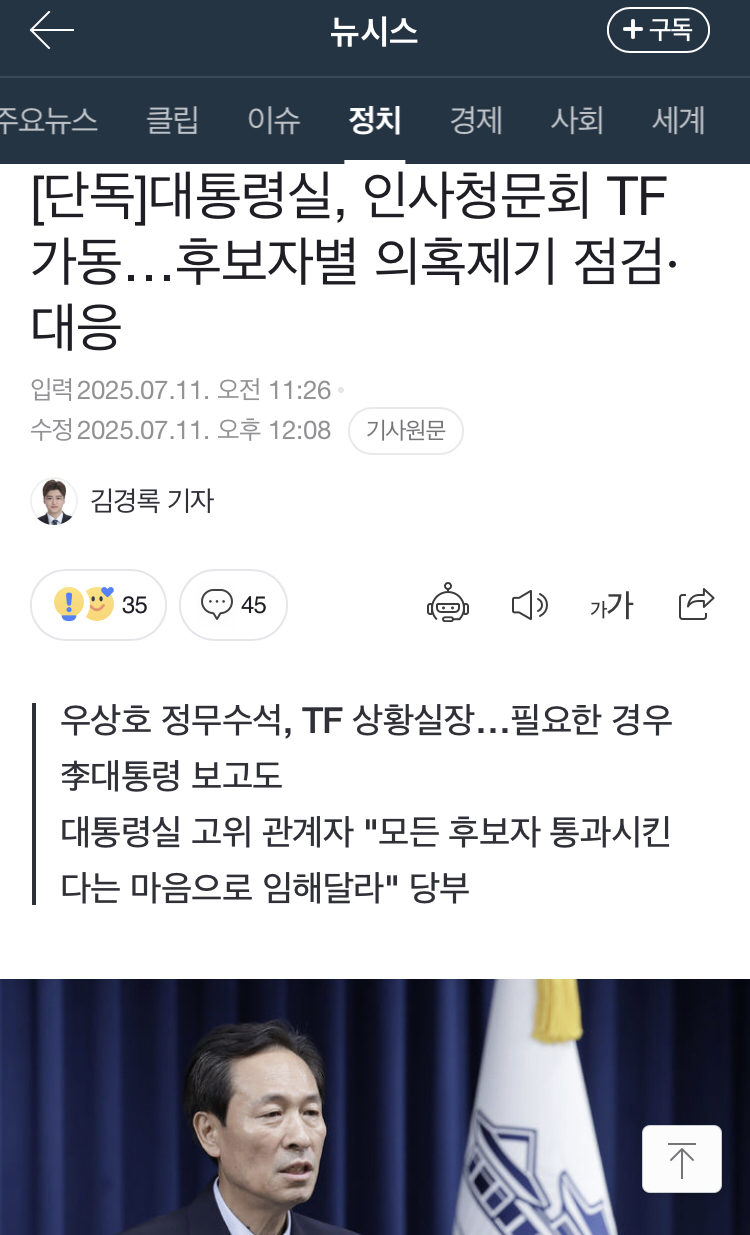Go back with the arrow icon
This screenshot has width=750, height=1235.
point(52,32)
